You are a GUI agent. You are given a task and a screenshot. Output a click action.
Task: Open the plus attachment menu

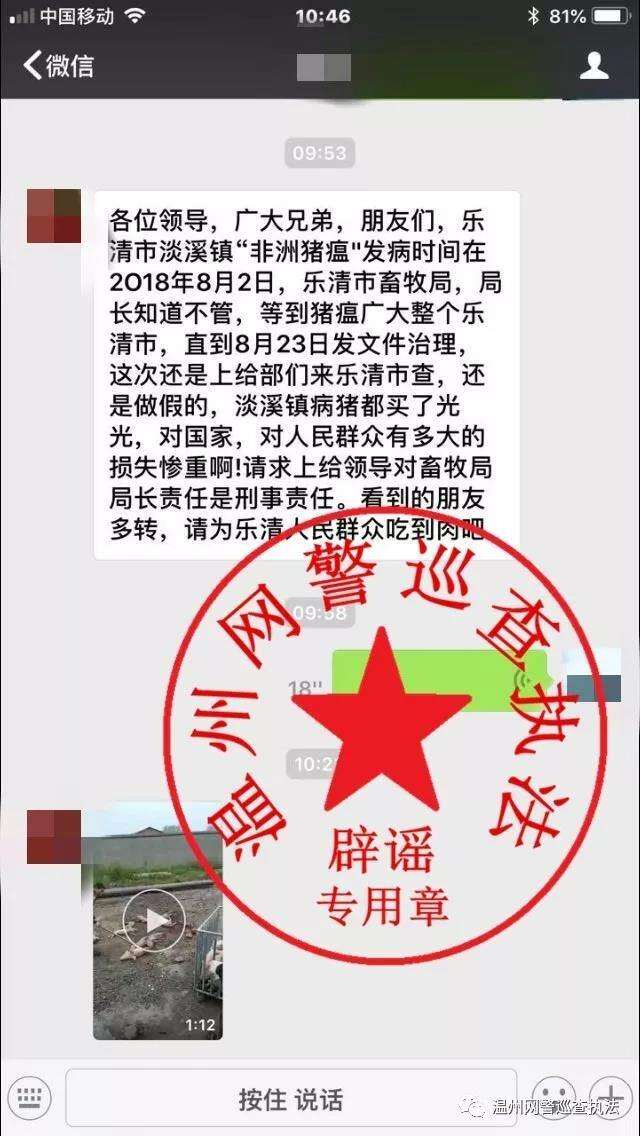click(609, 1095)
